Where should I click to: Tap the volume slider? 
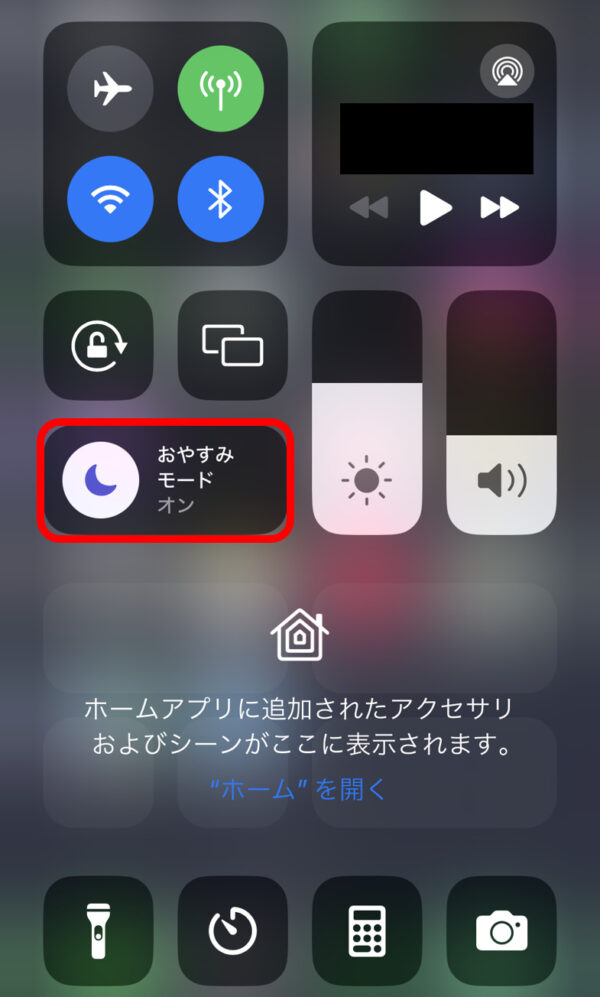[501, 412]
